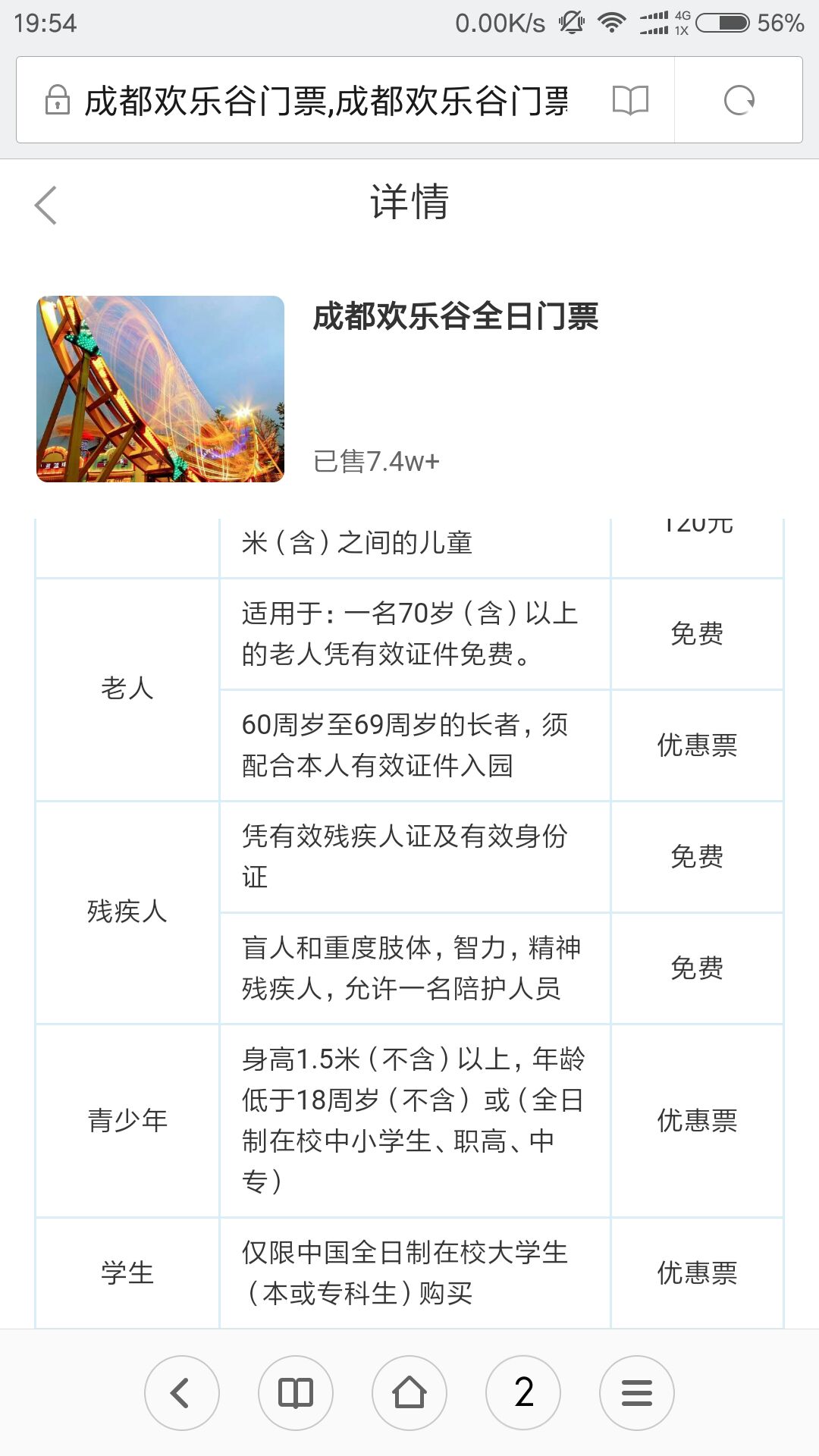Open the browser menu with three lines
The image size is (819, 1456).
point(637,1393)
